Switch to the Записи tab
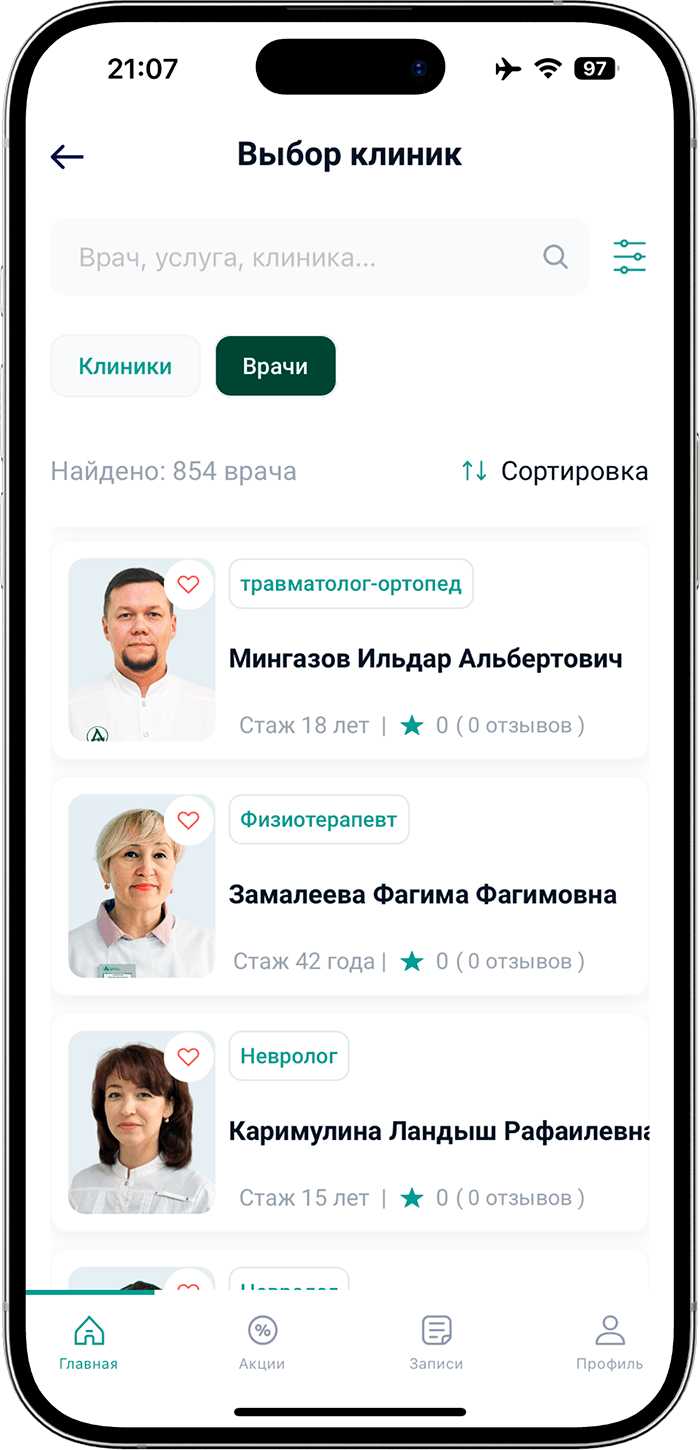The height and width of the screenshot is (1450, 700). coord(436,1342)
